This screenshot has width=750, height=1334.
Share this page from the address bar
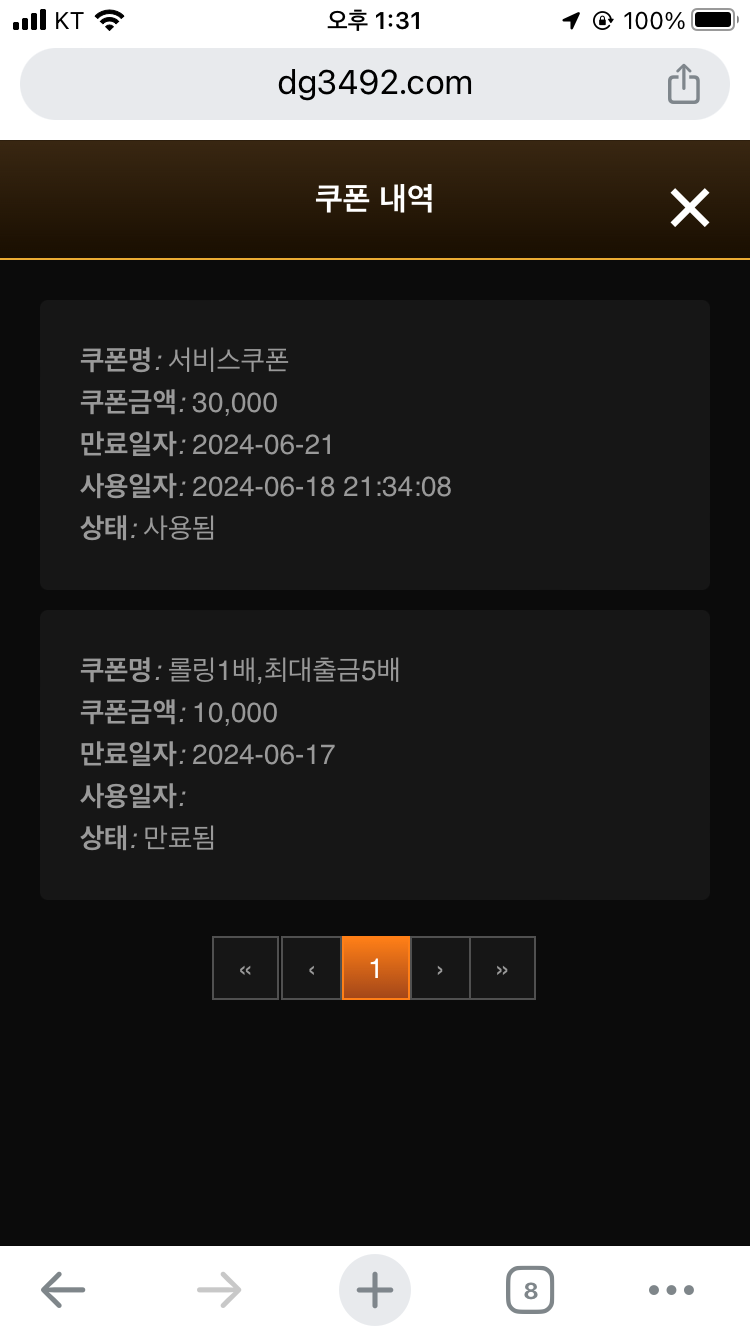(x=683, y=84)
